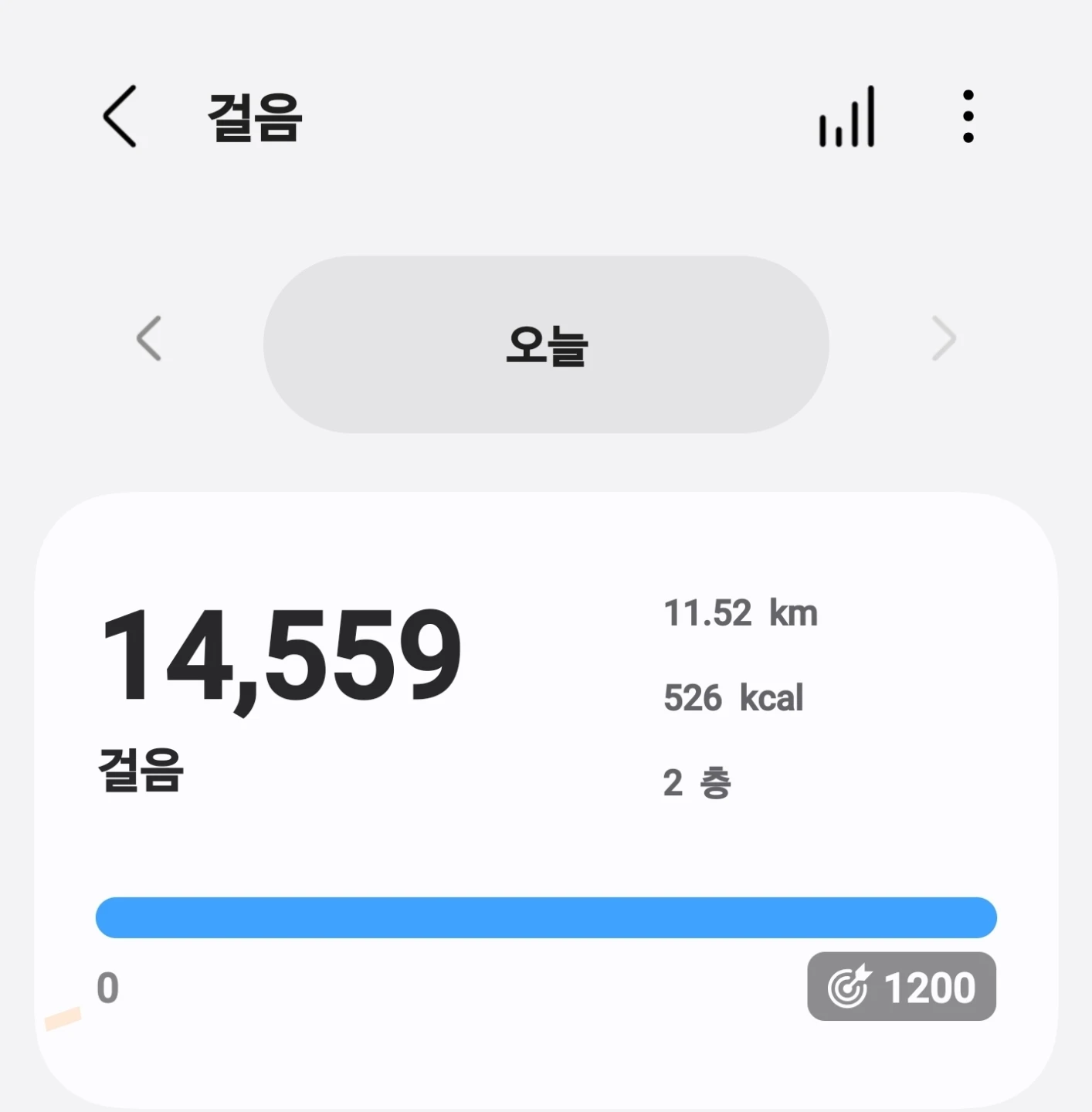Go to the previous day

[x=149, y=338]
